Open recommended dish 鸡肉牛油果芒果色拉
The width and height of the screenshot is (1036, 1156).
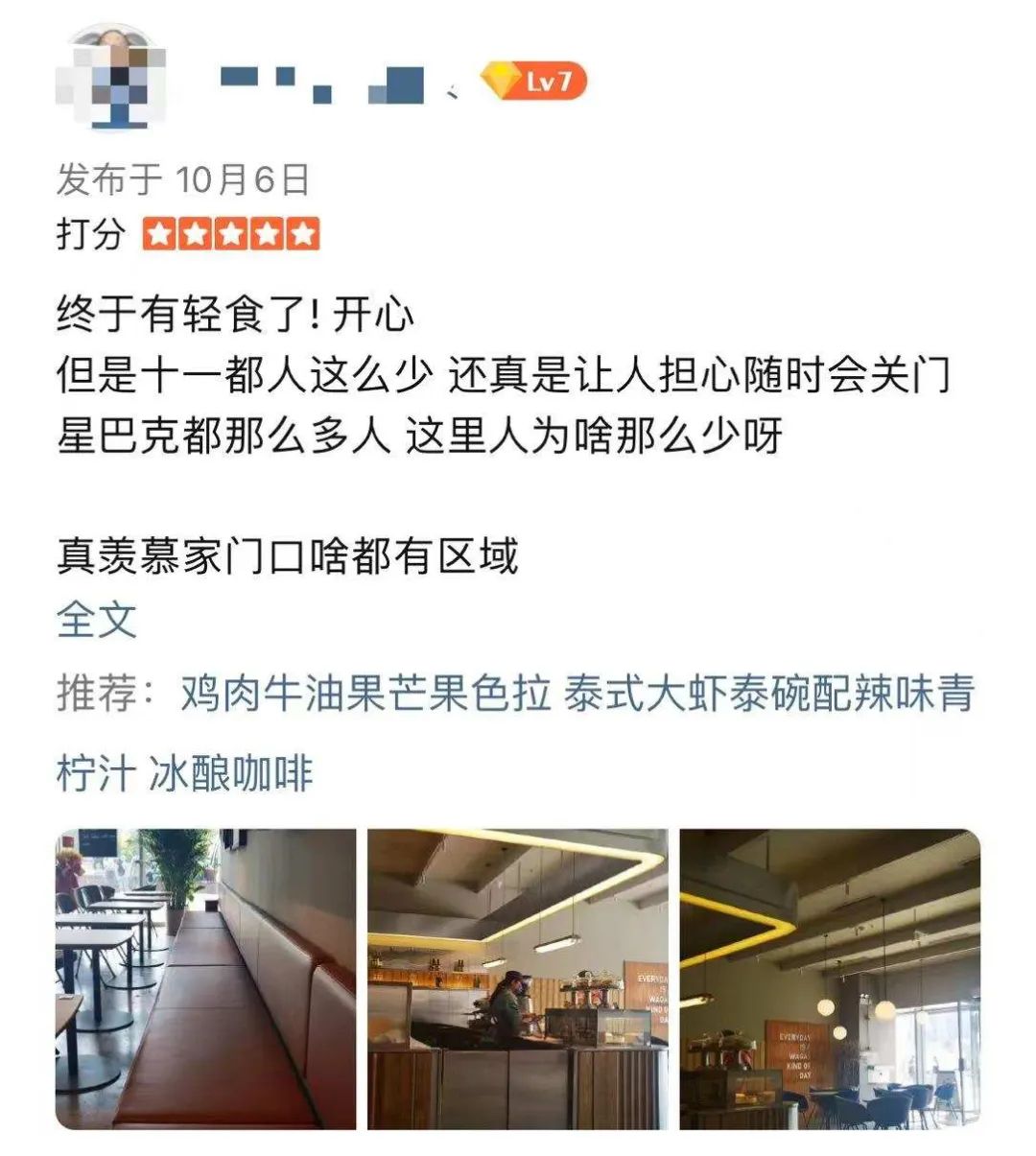(x=365, y=694)
